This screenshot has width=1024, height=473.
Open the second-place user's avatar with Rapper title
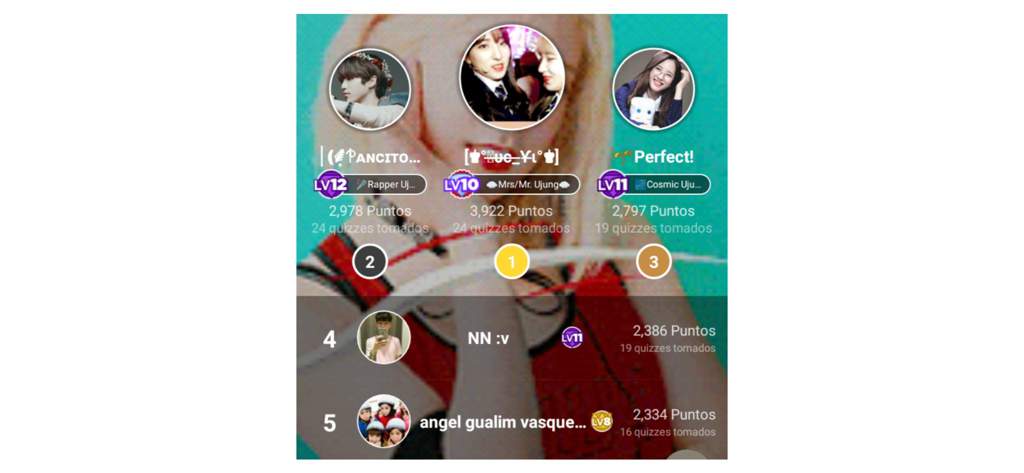coord(370,89)
